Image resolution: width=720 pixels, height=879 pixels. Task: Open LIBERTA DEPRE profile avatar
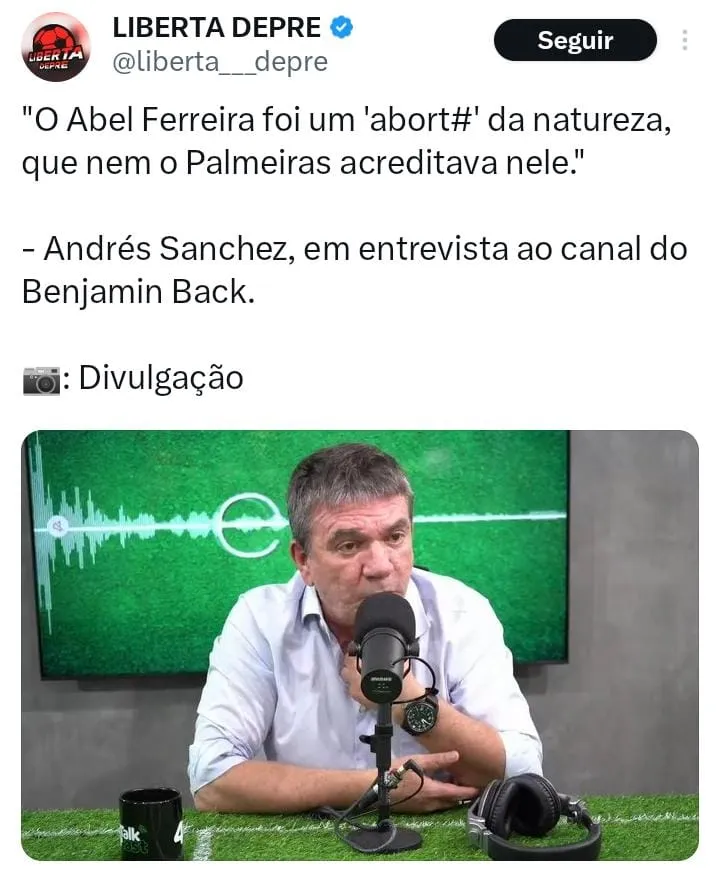tap(56, 47)
